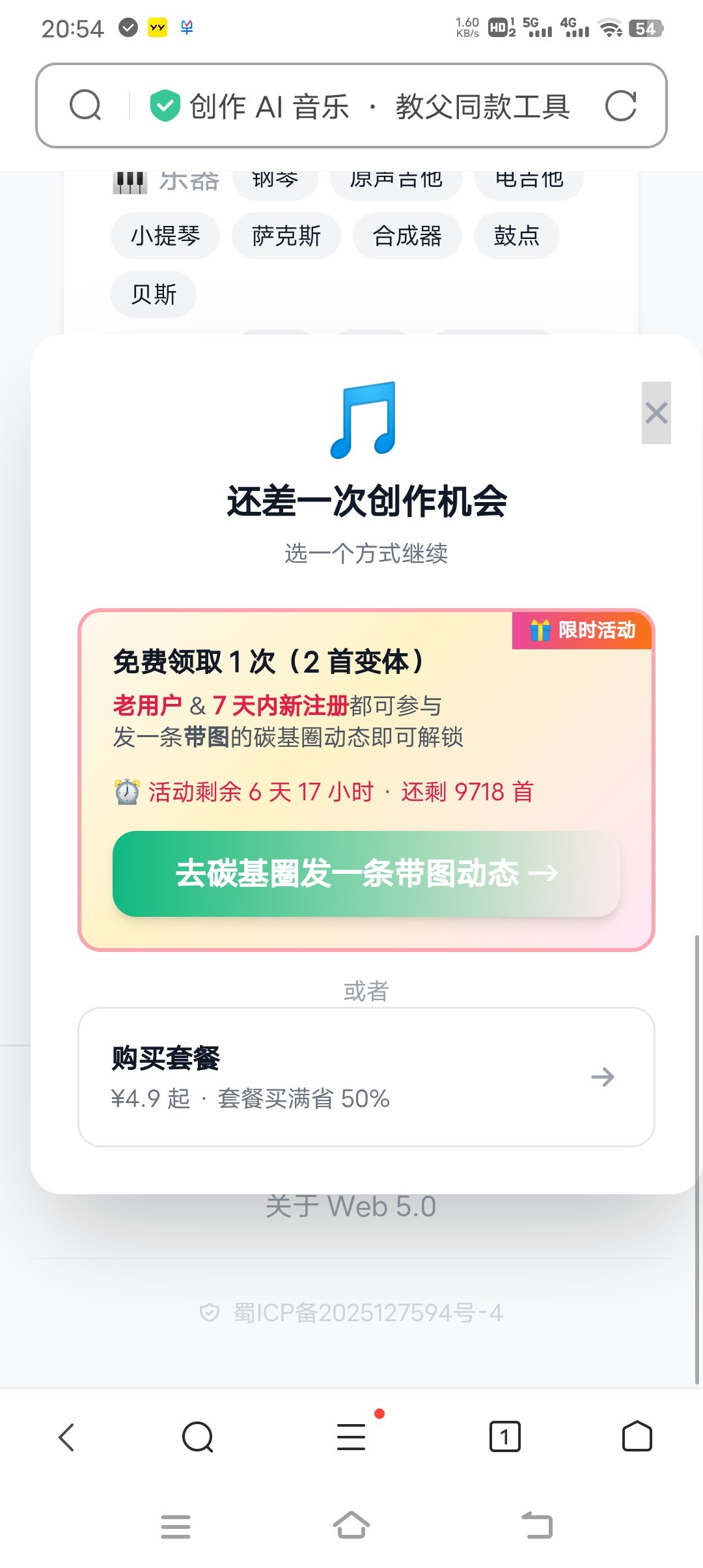Tap the system home button
This screenshot has width=703, height=1568.
tap(351, 1526)
